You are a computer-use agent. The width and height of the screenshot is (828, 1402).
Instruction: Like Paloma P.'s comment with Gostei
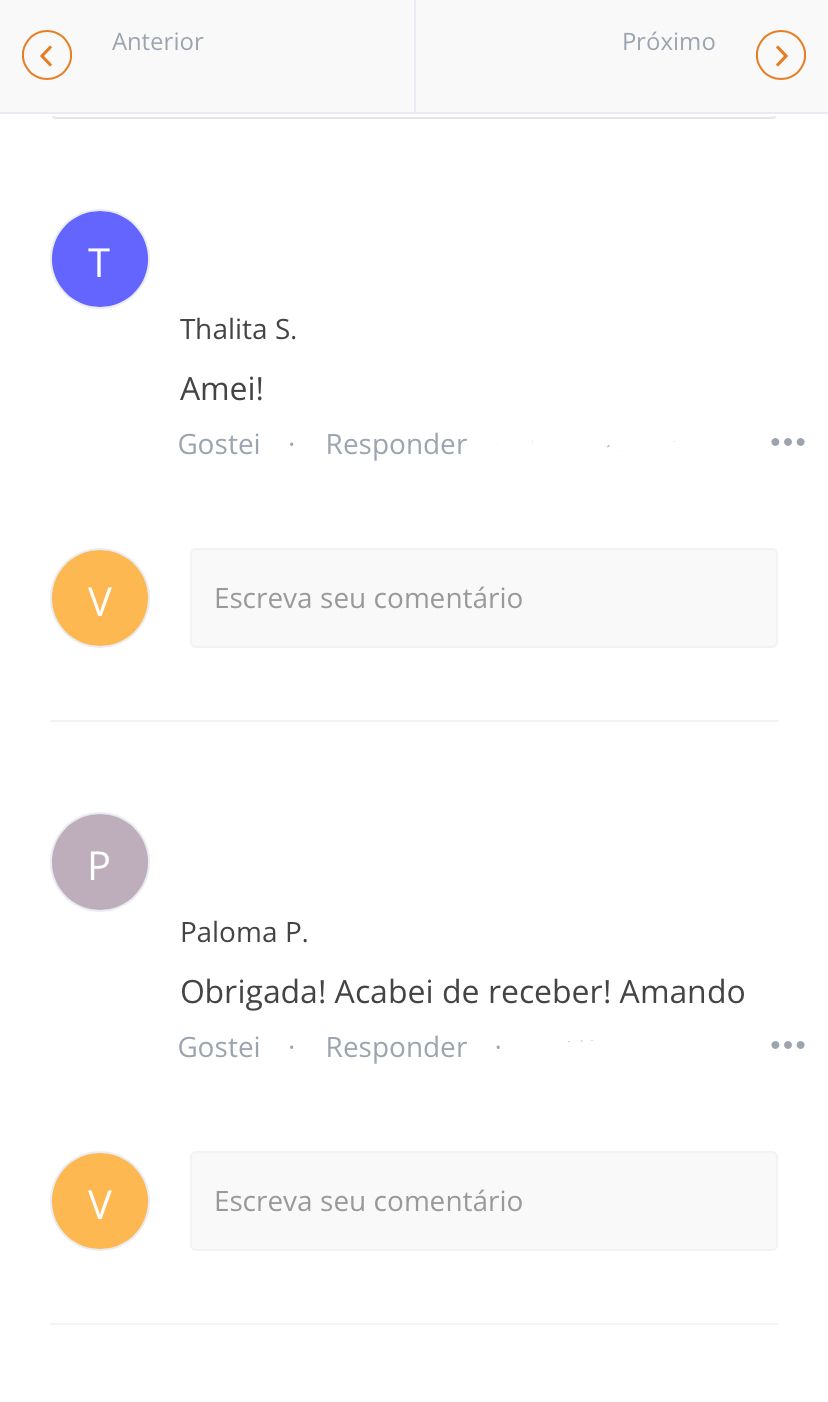(219, 1047)
